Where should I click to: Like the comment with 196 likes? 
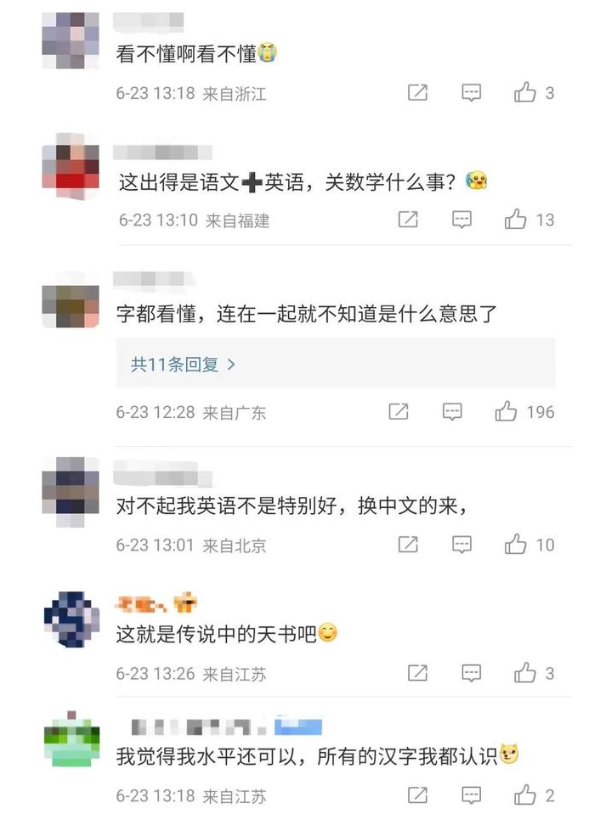click(505, 411)
